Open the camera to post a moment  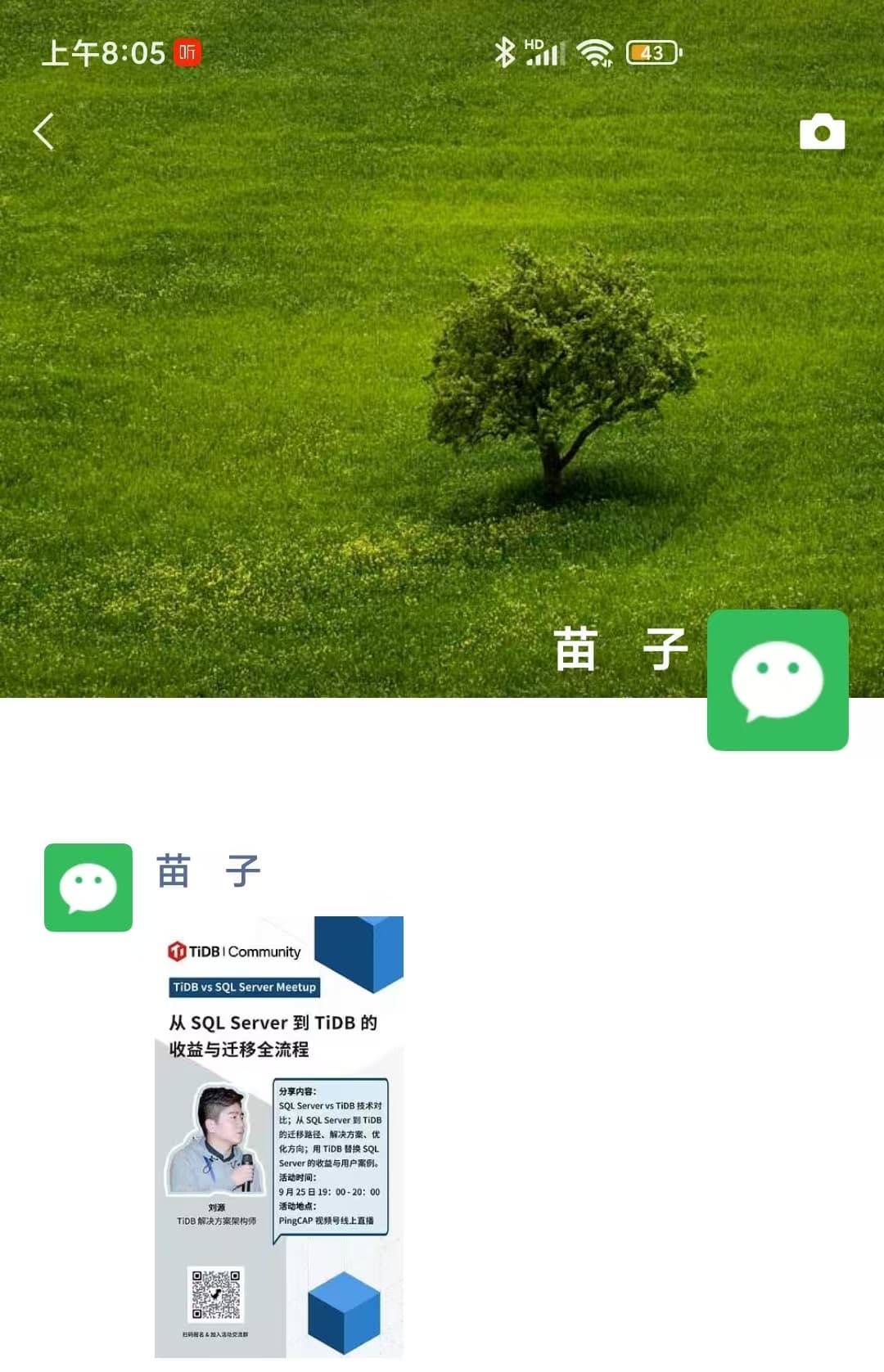coord(822,133)
